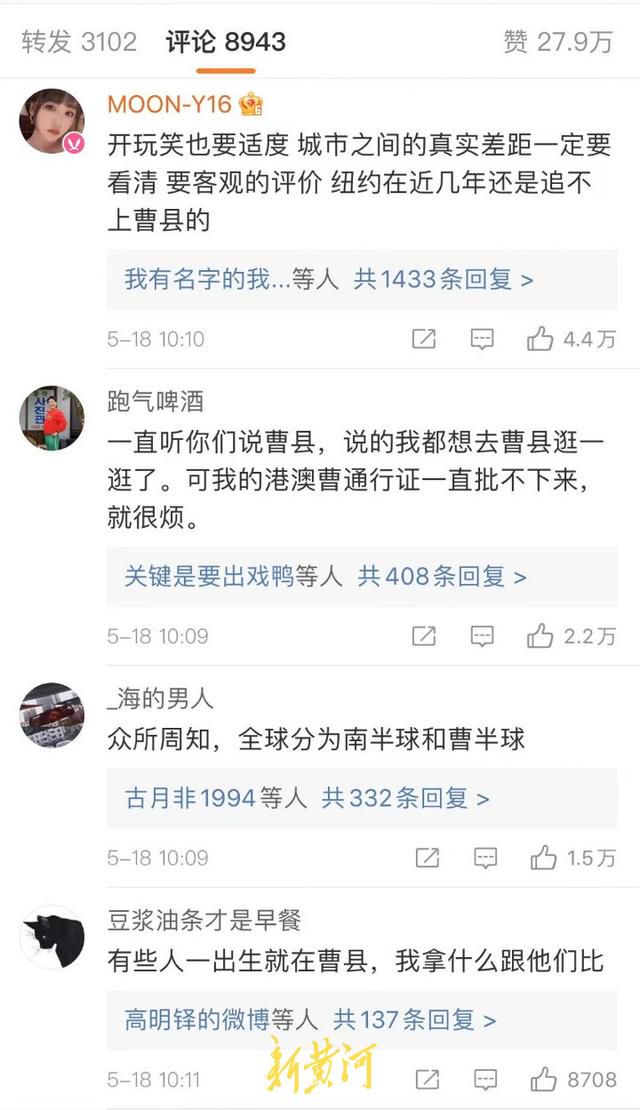Like _海的男人's comment with 1.5万 likes
Screen dimensions: 640x1110
[572, 859]
